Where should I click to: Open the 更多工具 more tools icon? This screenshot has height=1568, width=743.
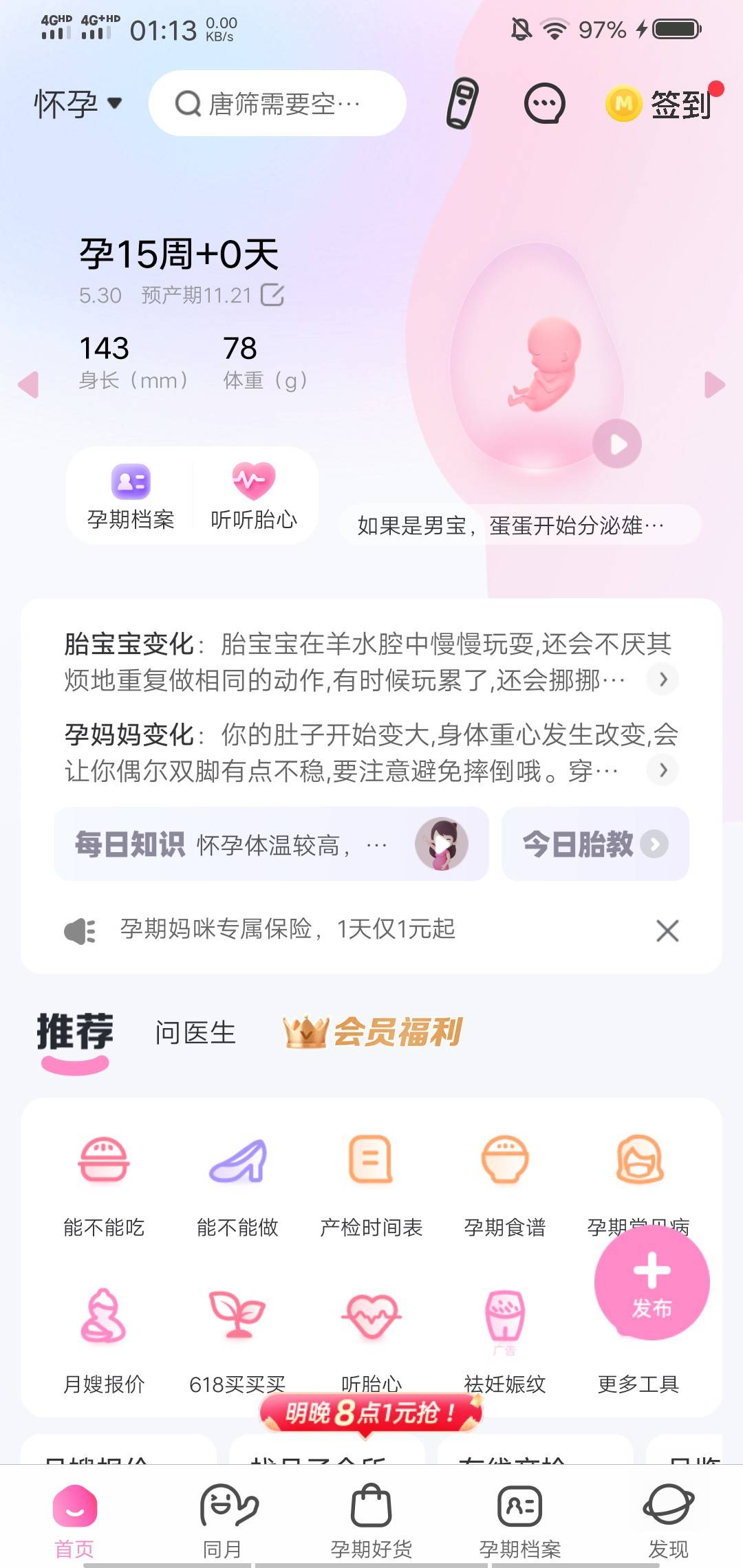[x=640, y=1382]
